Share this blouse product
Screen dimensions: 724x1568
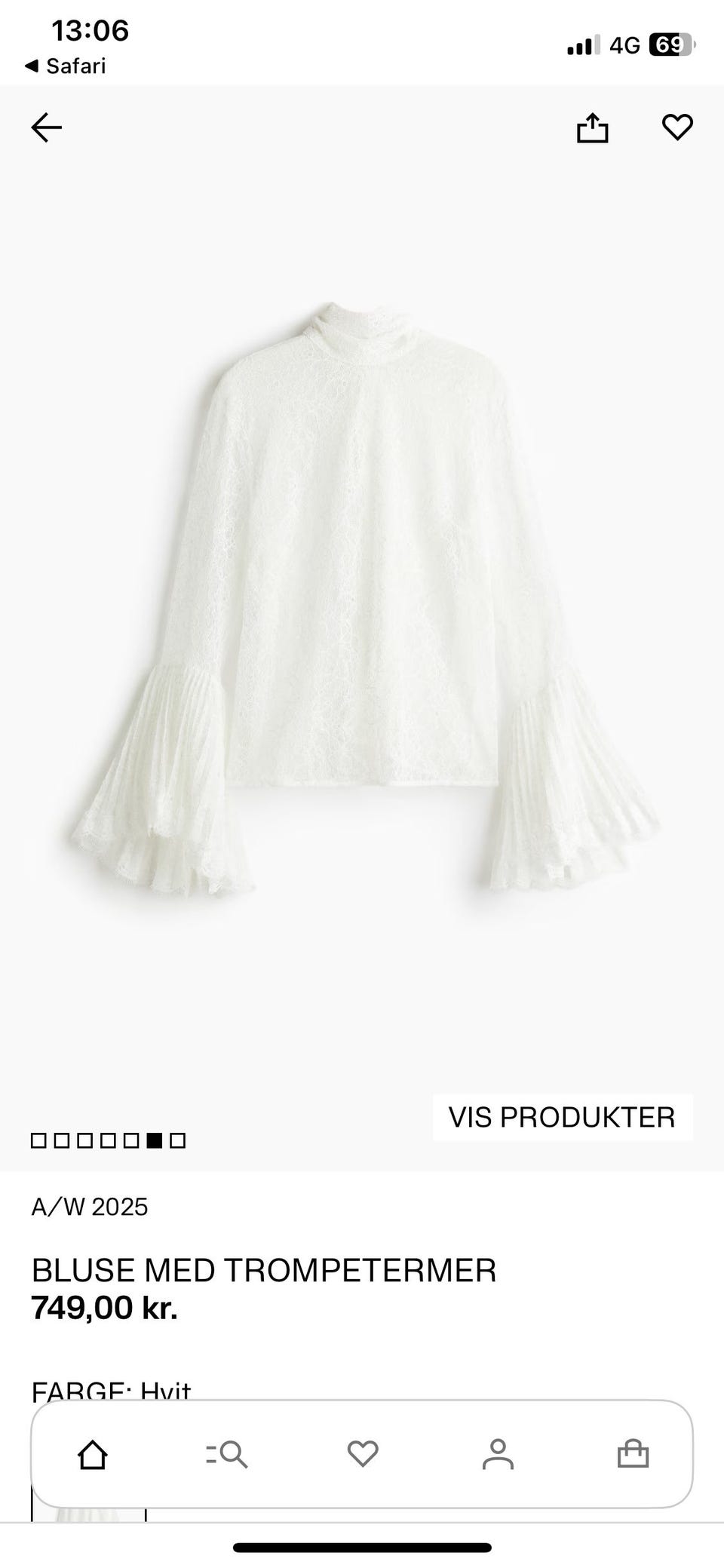click(x=592, y=127)
